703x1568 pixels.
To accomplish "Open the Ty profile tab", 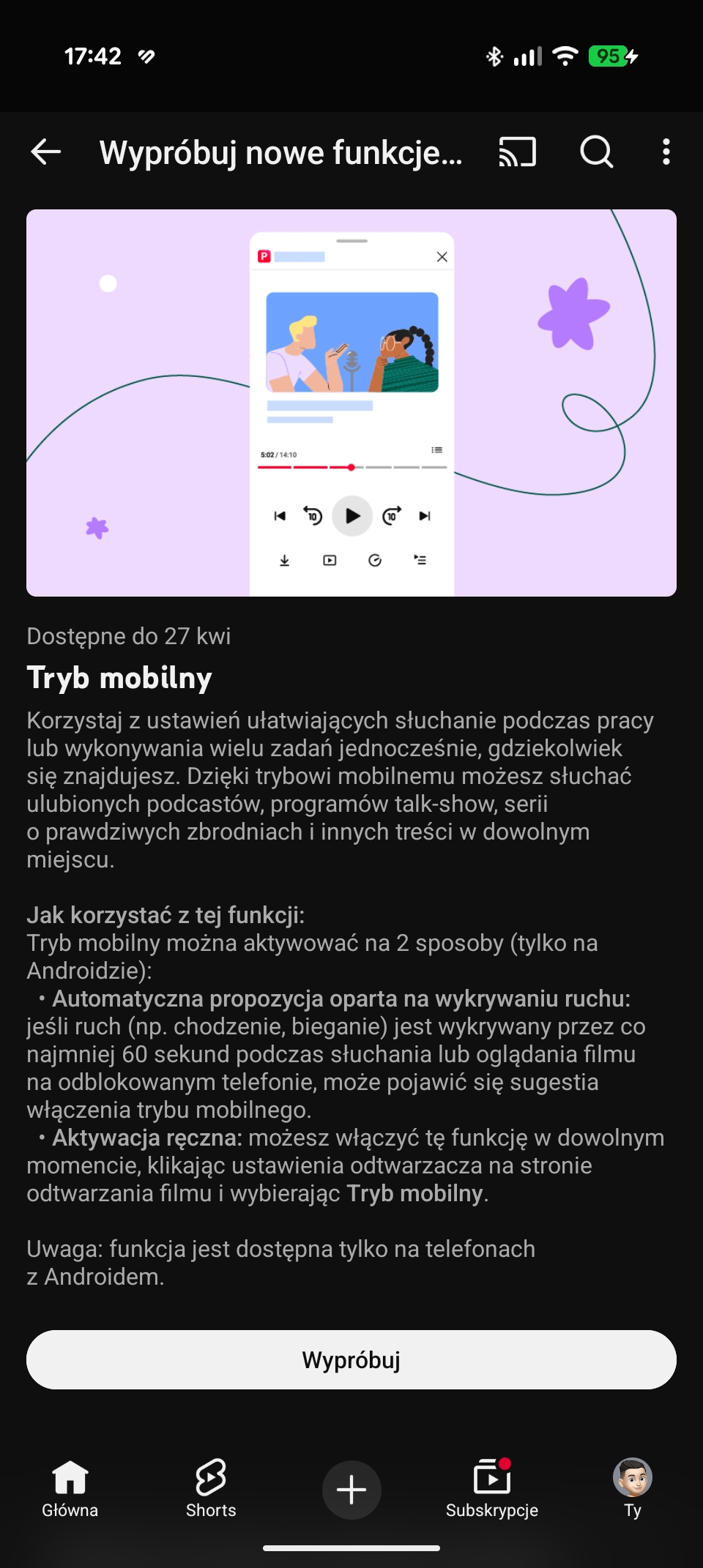I will pyautogui.click(x=633, y=1489).
